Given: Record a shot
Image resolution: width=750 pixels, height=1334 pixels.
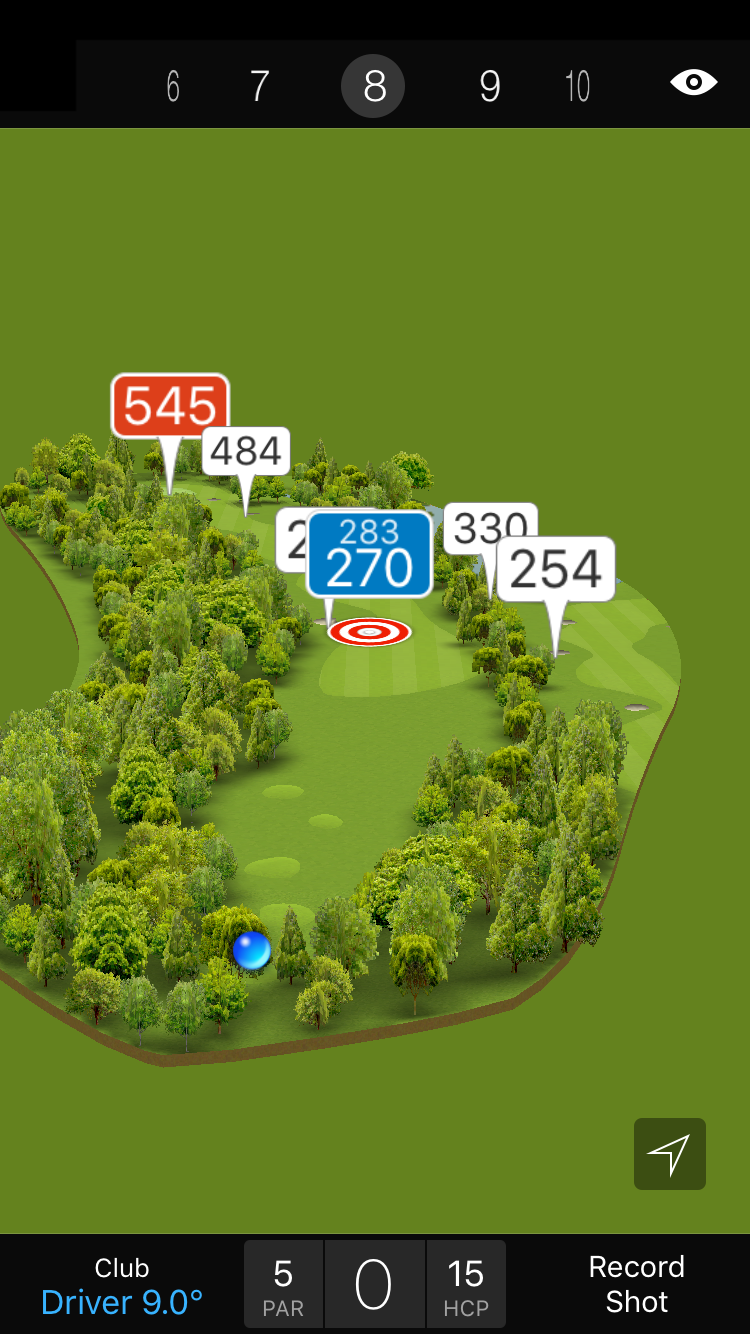Looking at the screenshot, I should [636, 1284].
